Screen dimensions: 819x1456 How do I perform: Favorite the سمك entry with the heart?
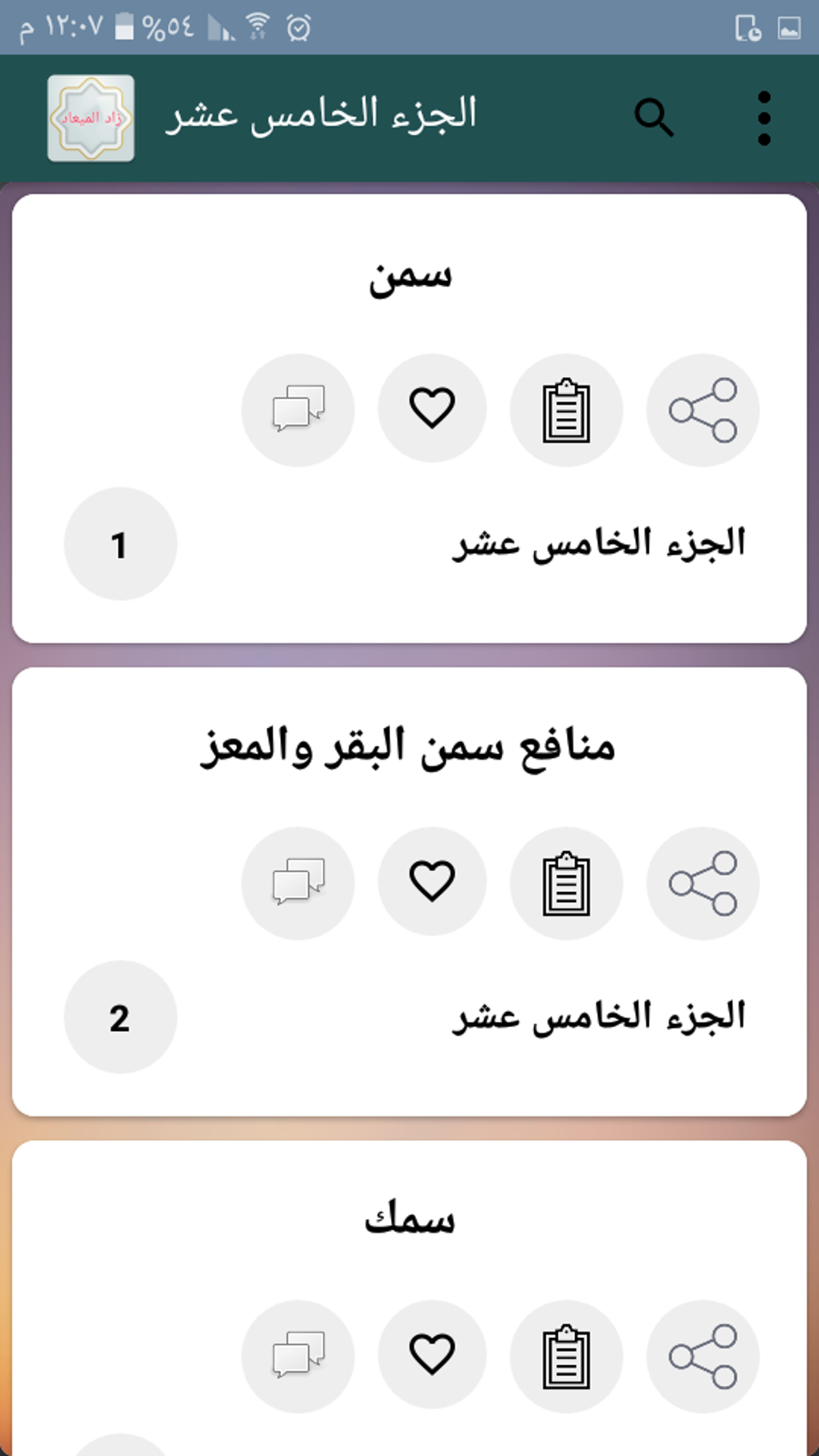tap(432, 1354)
